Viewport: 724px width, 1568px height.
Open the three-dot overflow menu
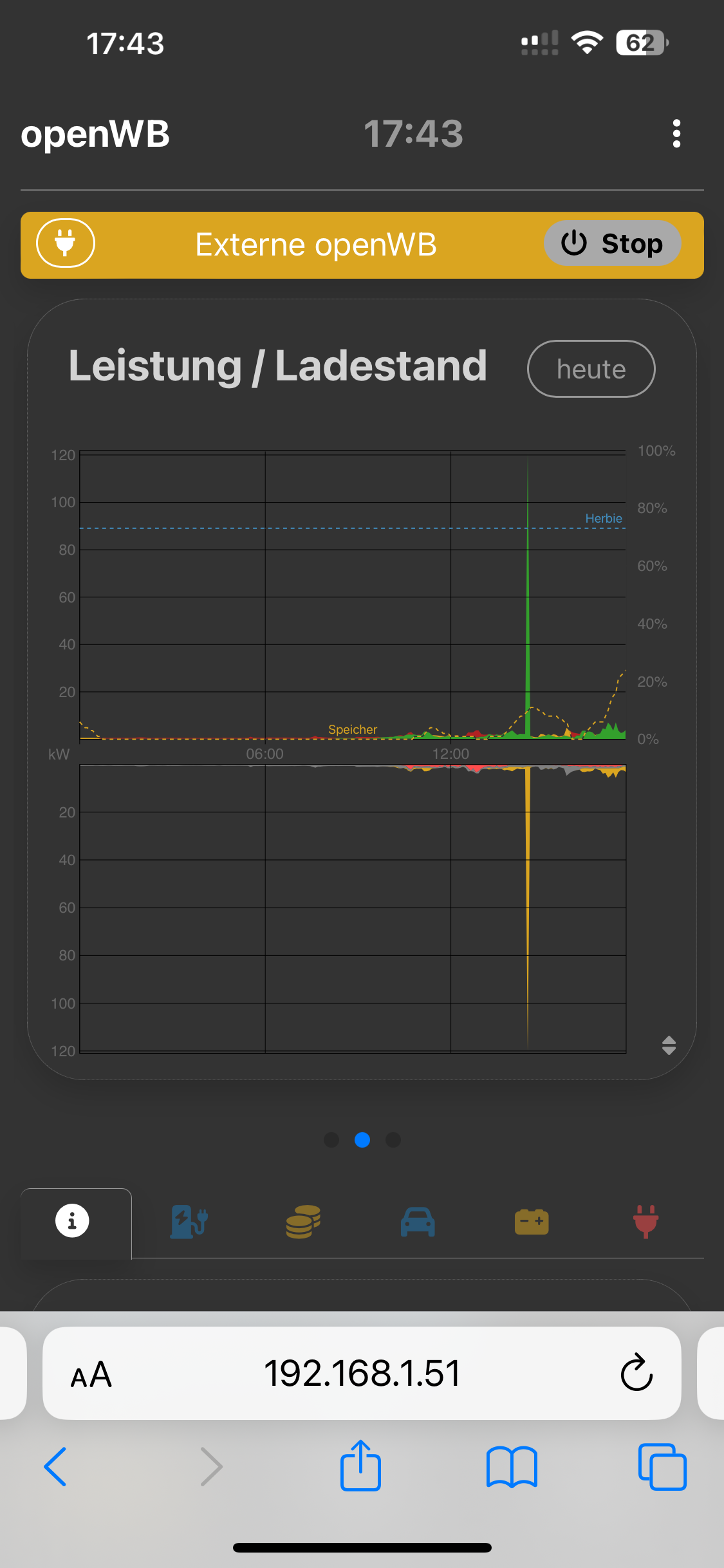tap(676, 133)
